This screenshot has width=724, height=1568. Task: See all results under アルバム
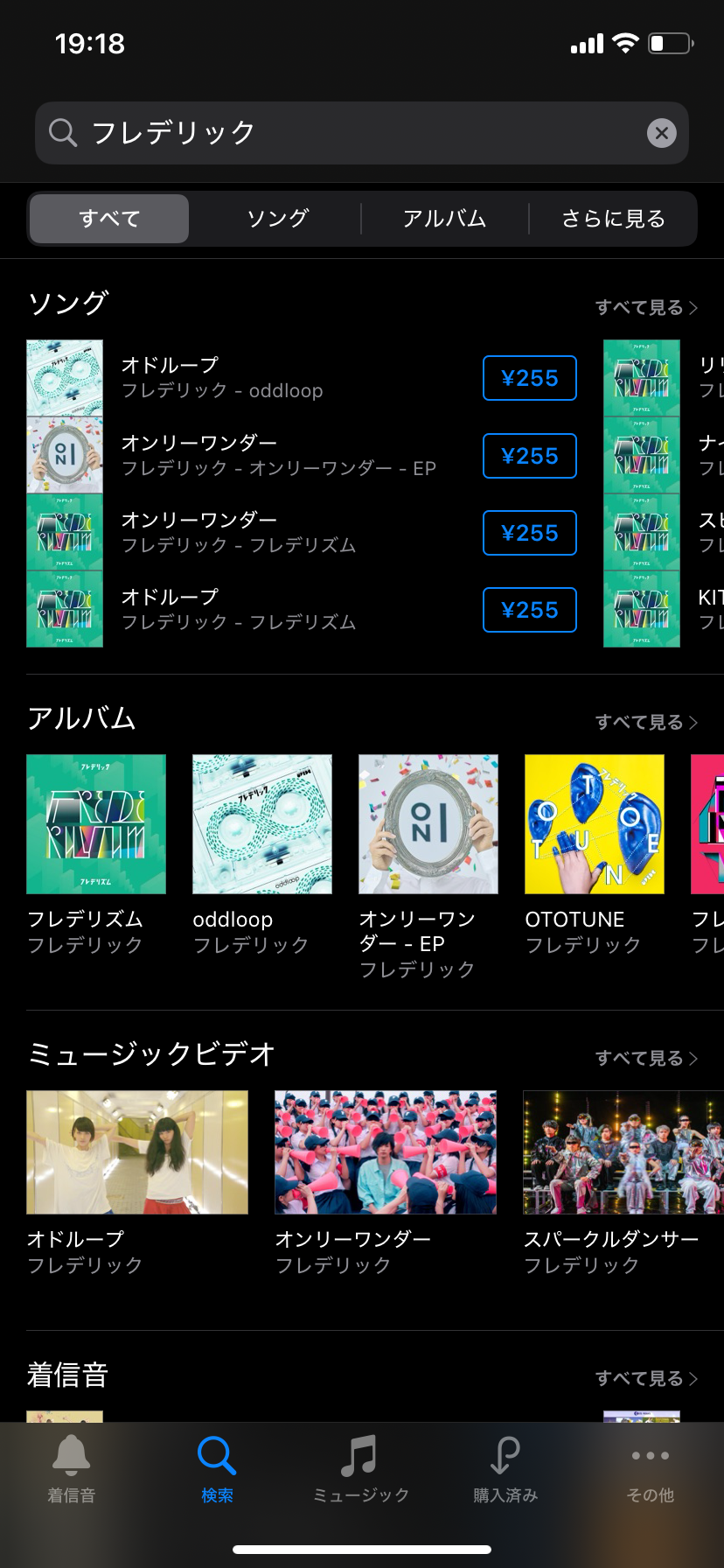pyautogui.click(x=645, y=722)
